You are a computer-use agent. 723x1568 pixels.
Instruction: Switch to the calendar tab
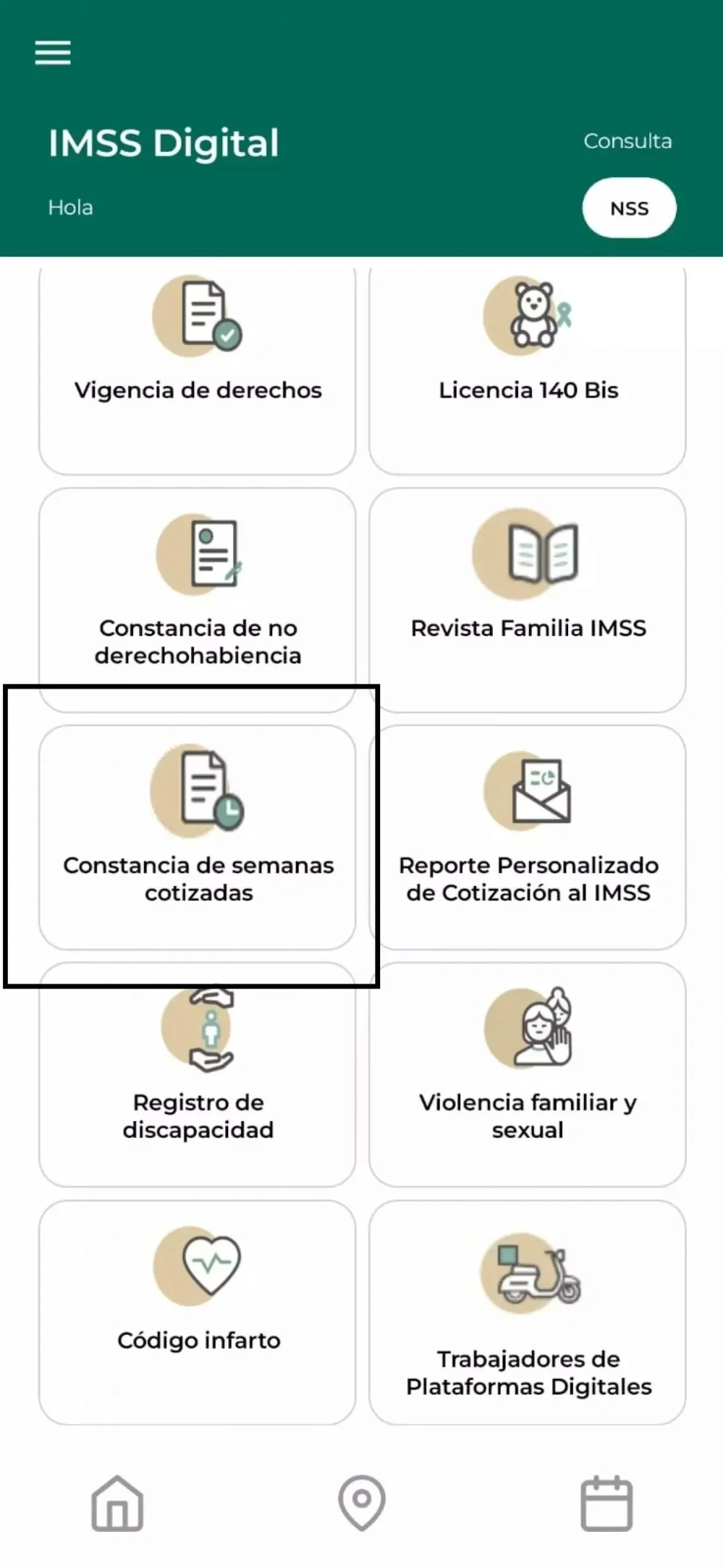tap(606, 1503)
